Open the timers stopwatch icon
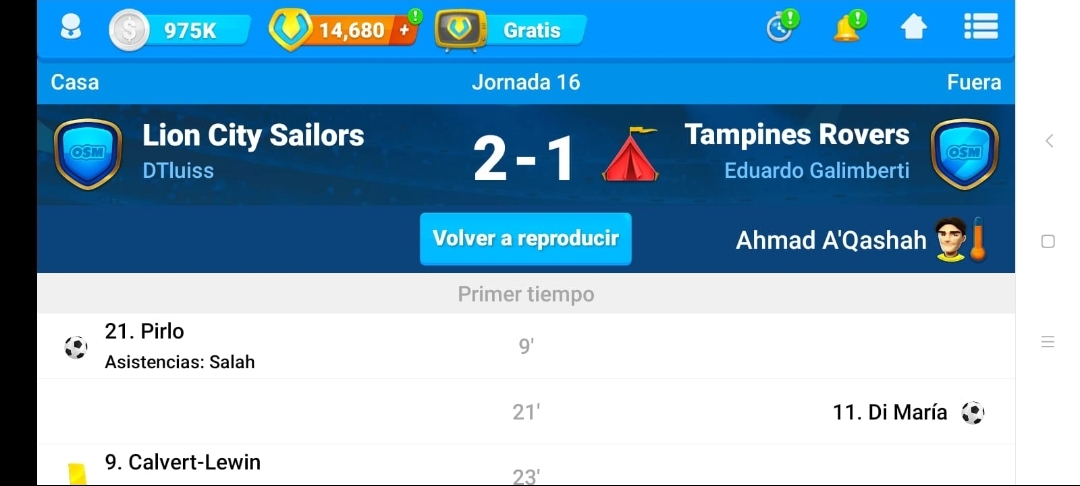The width and height of the screenshot is (1080, 486). point(780,28)
